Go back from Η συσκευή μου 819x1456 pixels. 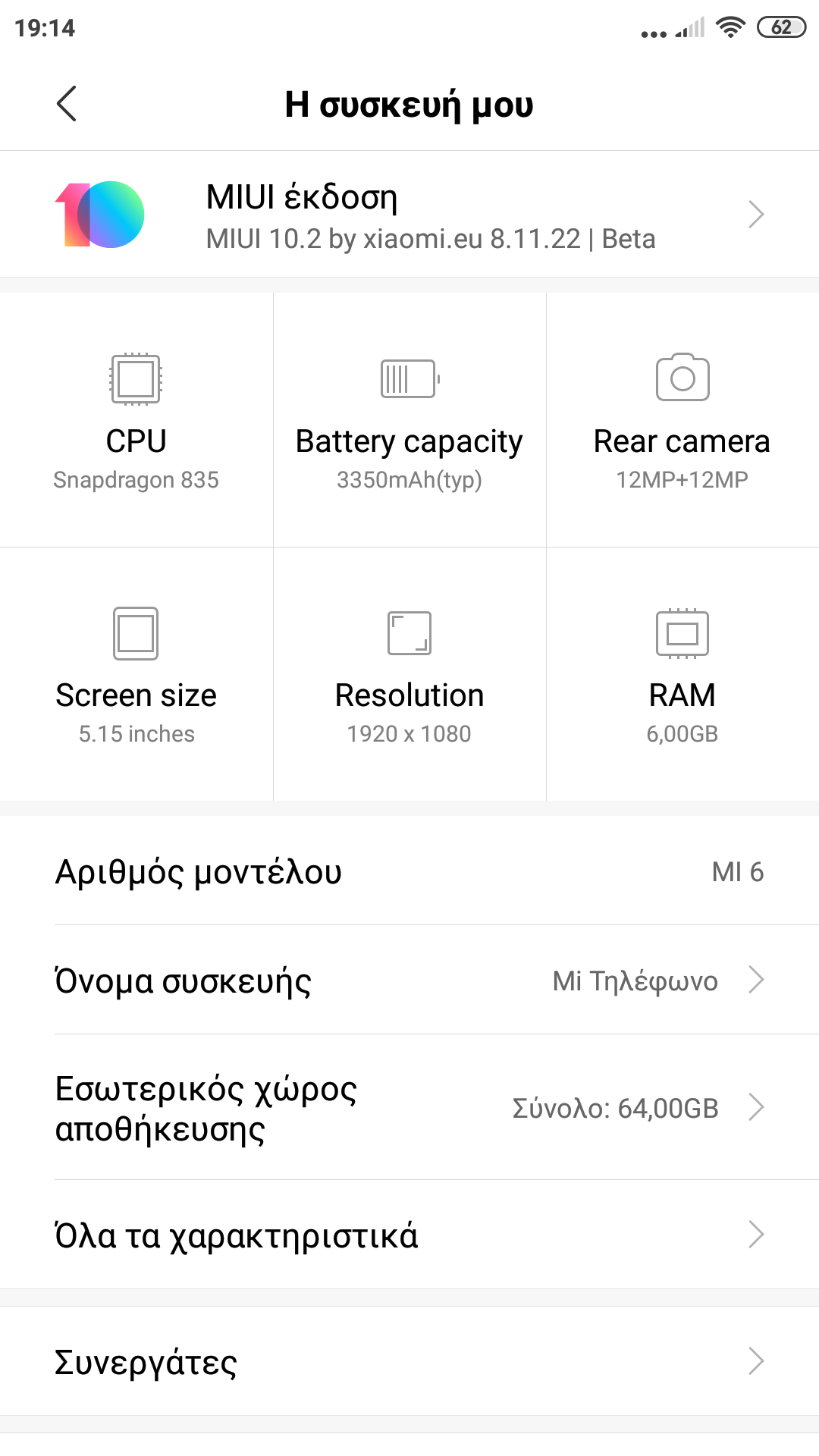[x=67, y=104]
